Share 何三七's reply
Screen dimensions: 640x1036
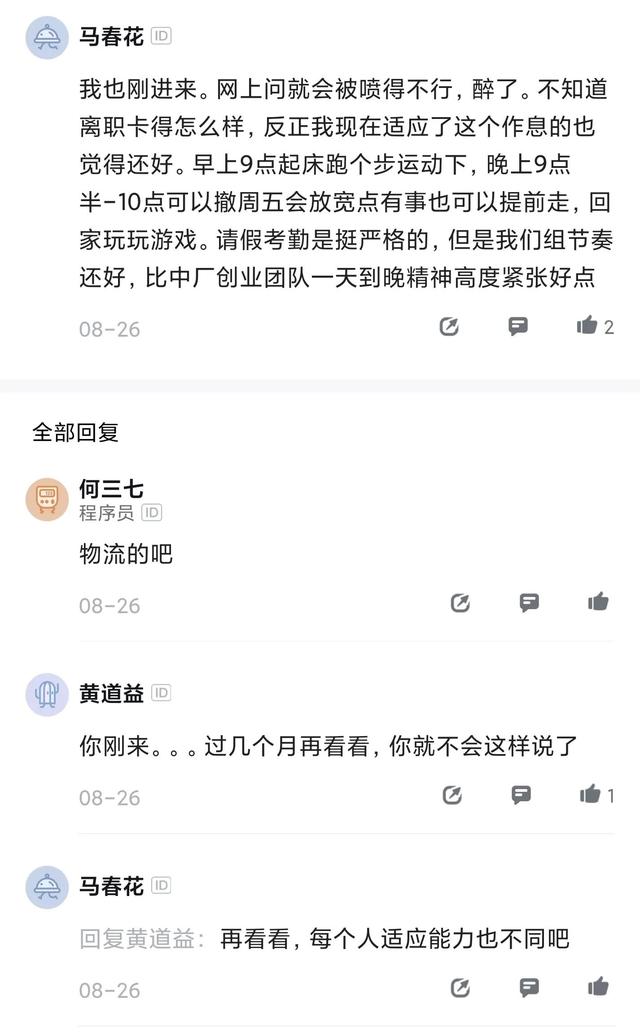[x=460, y=602]
